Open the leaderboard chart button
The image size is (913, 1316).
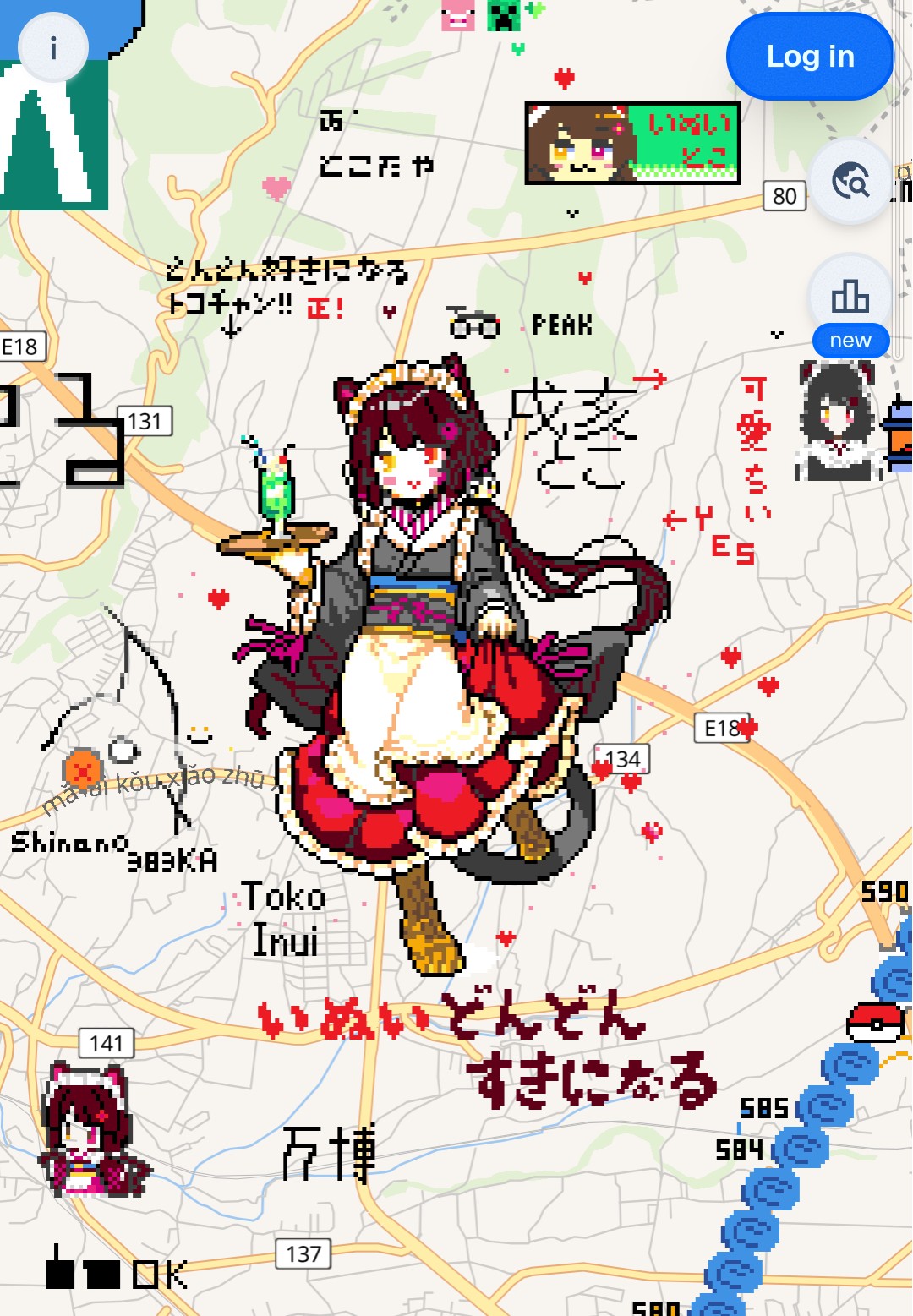(850, 296)
